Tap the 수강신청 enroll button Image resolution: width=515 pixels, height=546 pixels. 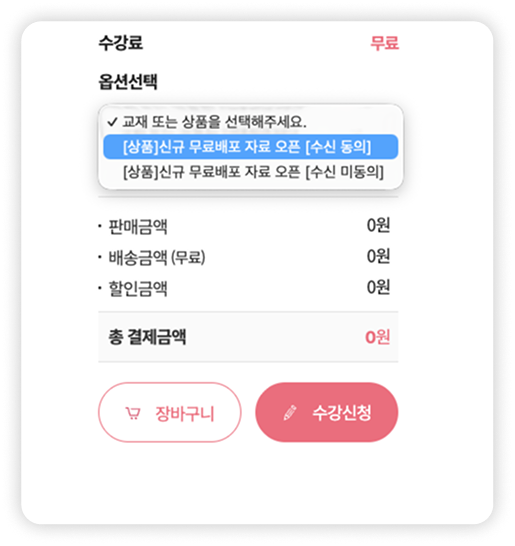tap(327, 412)
